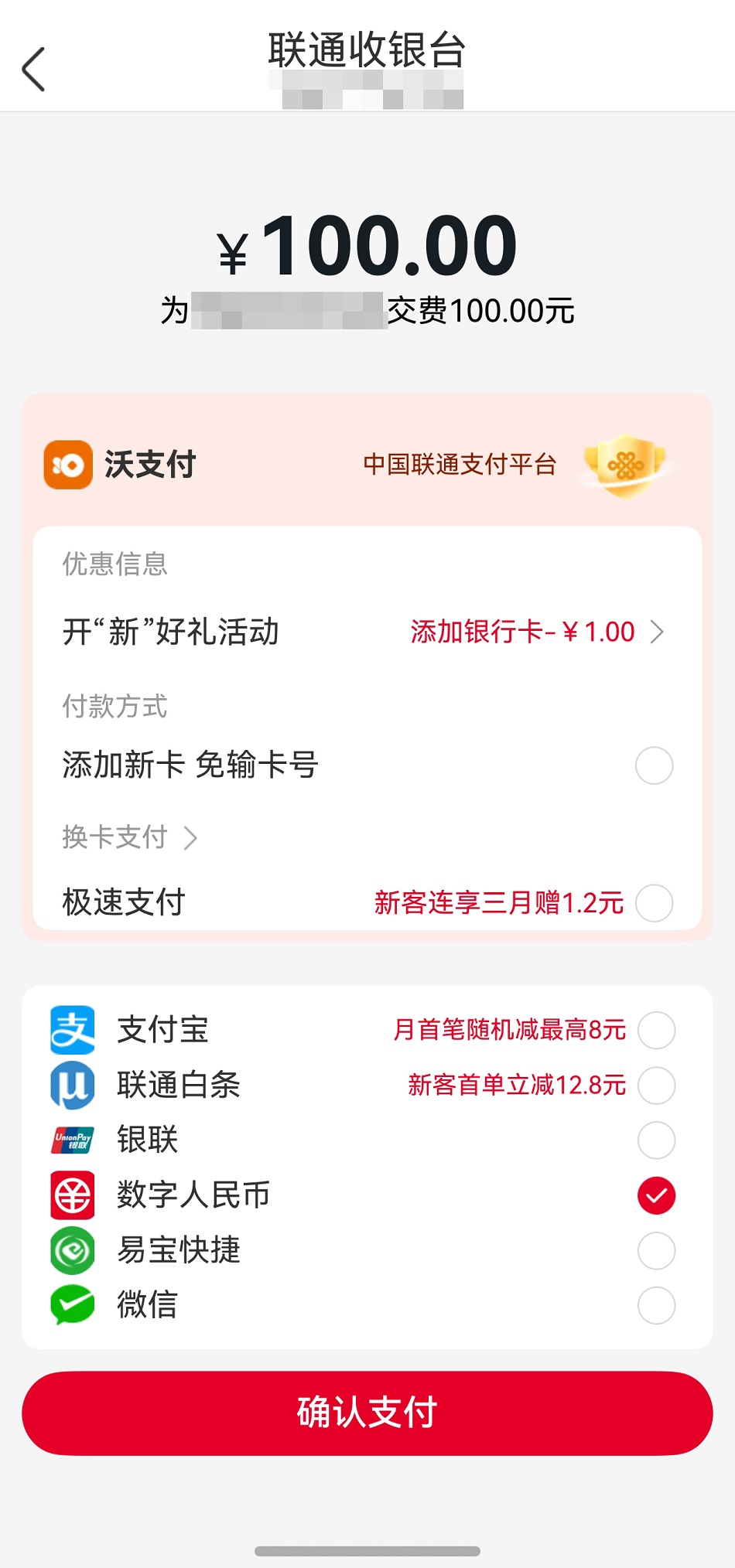This screenshot has width=735, height=1568.
Task: Select the 银联 UnionPay icon
Action: click(71, 1140)
